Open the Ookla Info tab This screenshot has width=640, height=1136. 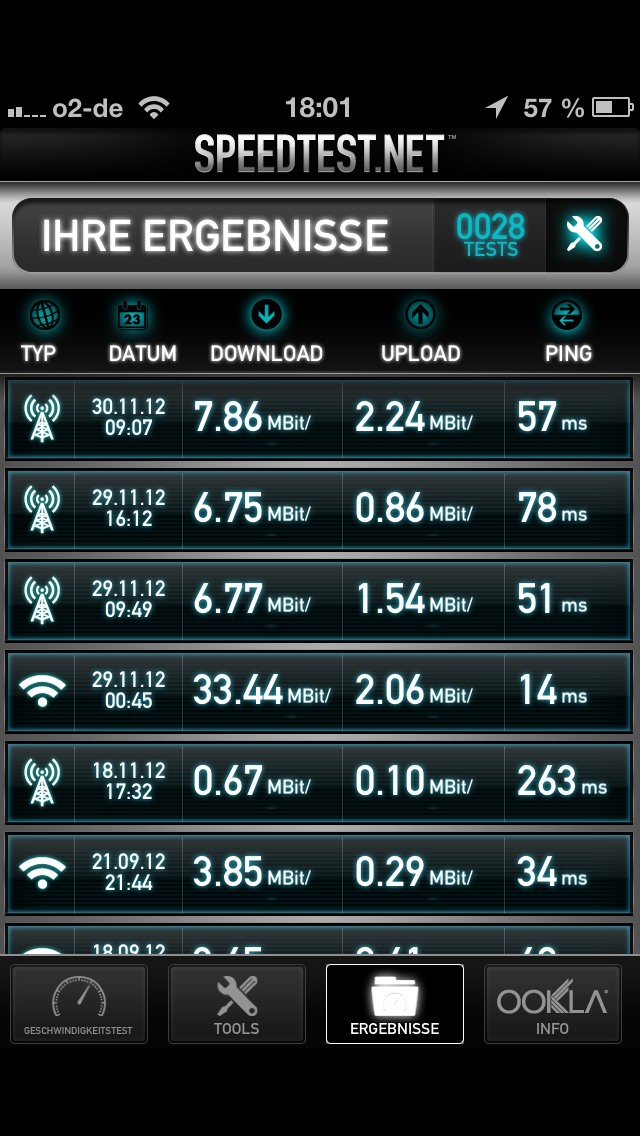point(552,1003)
